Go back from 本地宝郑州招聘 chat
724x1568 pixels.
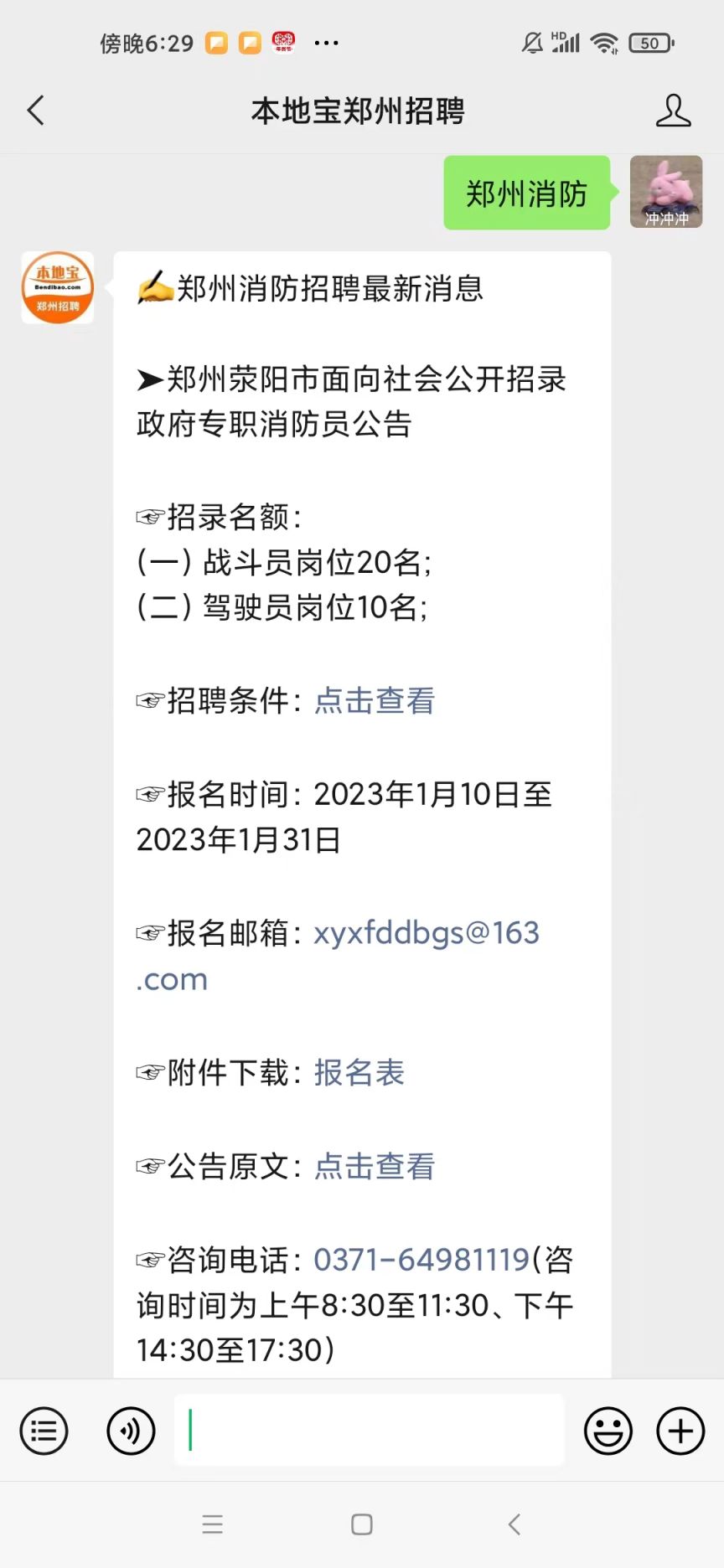click(36, 111)
